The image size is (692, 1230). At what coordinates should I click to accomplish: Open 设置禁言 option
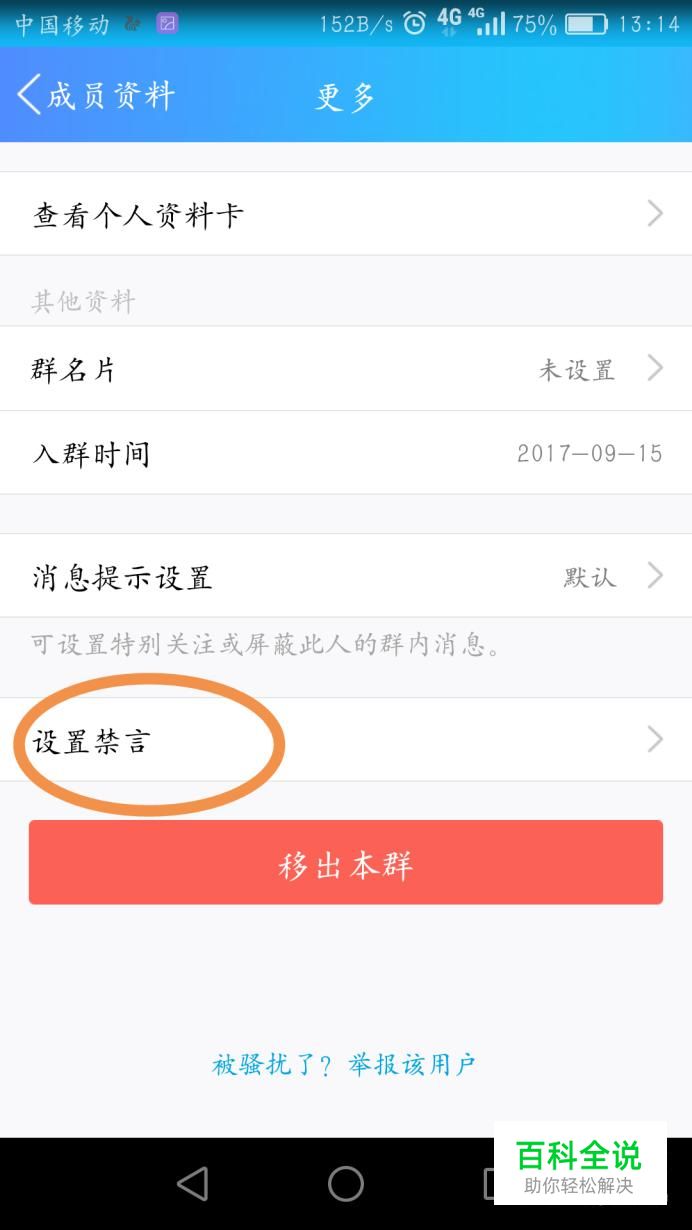[346, 740]
